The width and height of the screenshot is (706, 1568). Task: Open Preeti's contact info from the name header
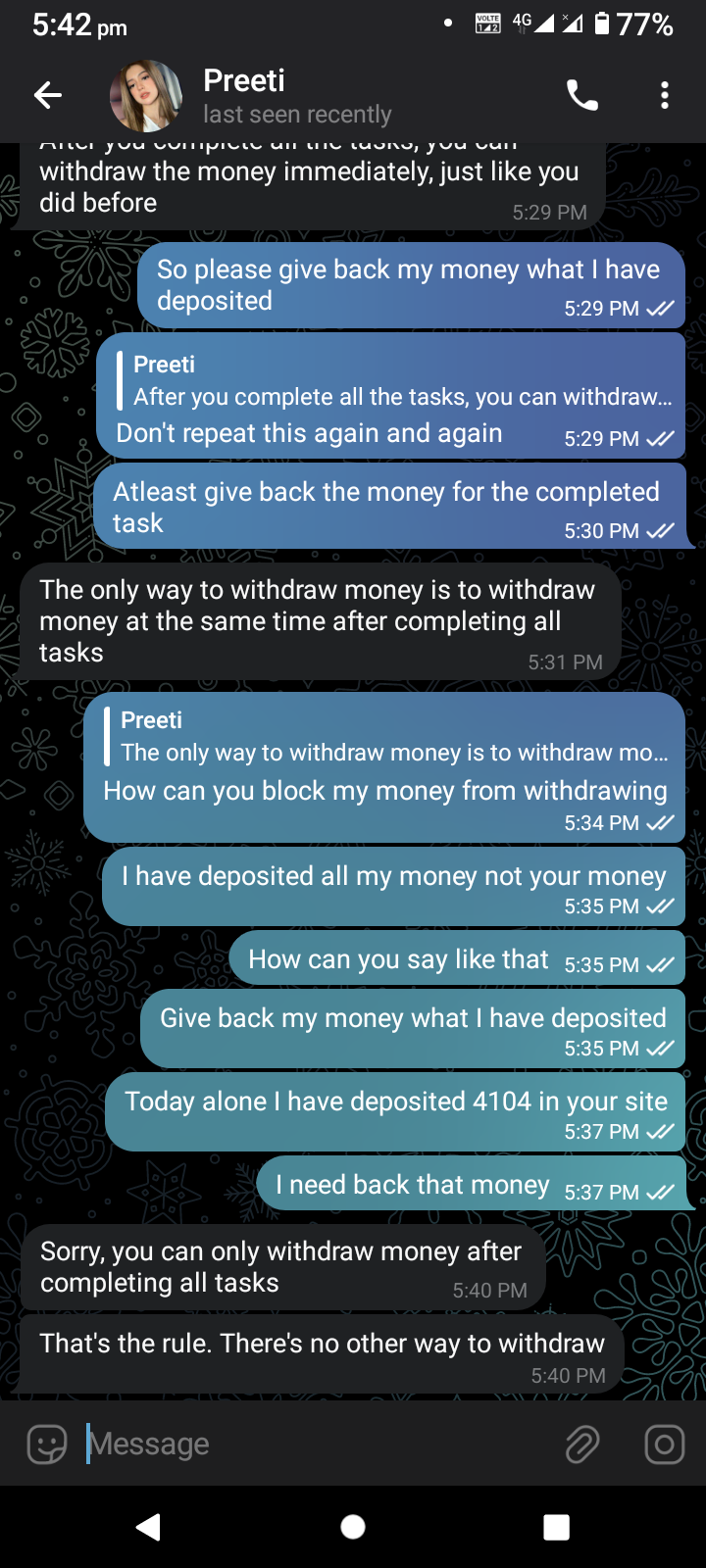(297, 96)
